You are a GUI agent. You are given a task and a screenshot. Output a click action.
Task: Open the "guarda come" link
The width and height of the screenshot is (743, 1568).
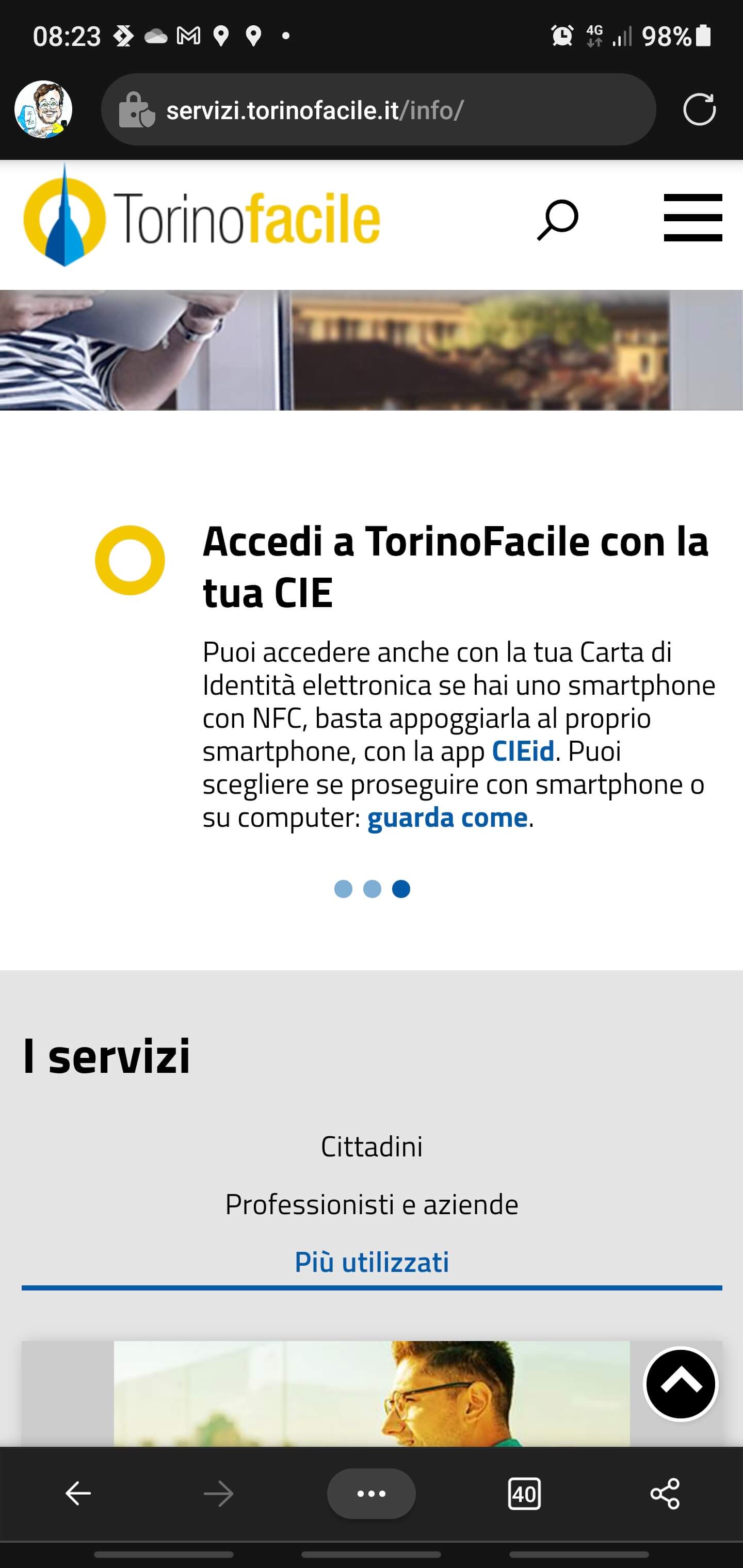tap(447, 818)
